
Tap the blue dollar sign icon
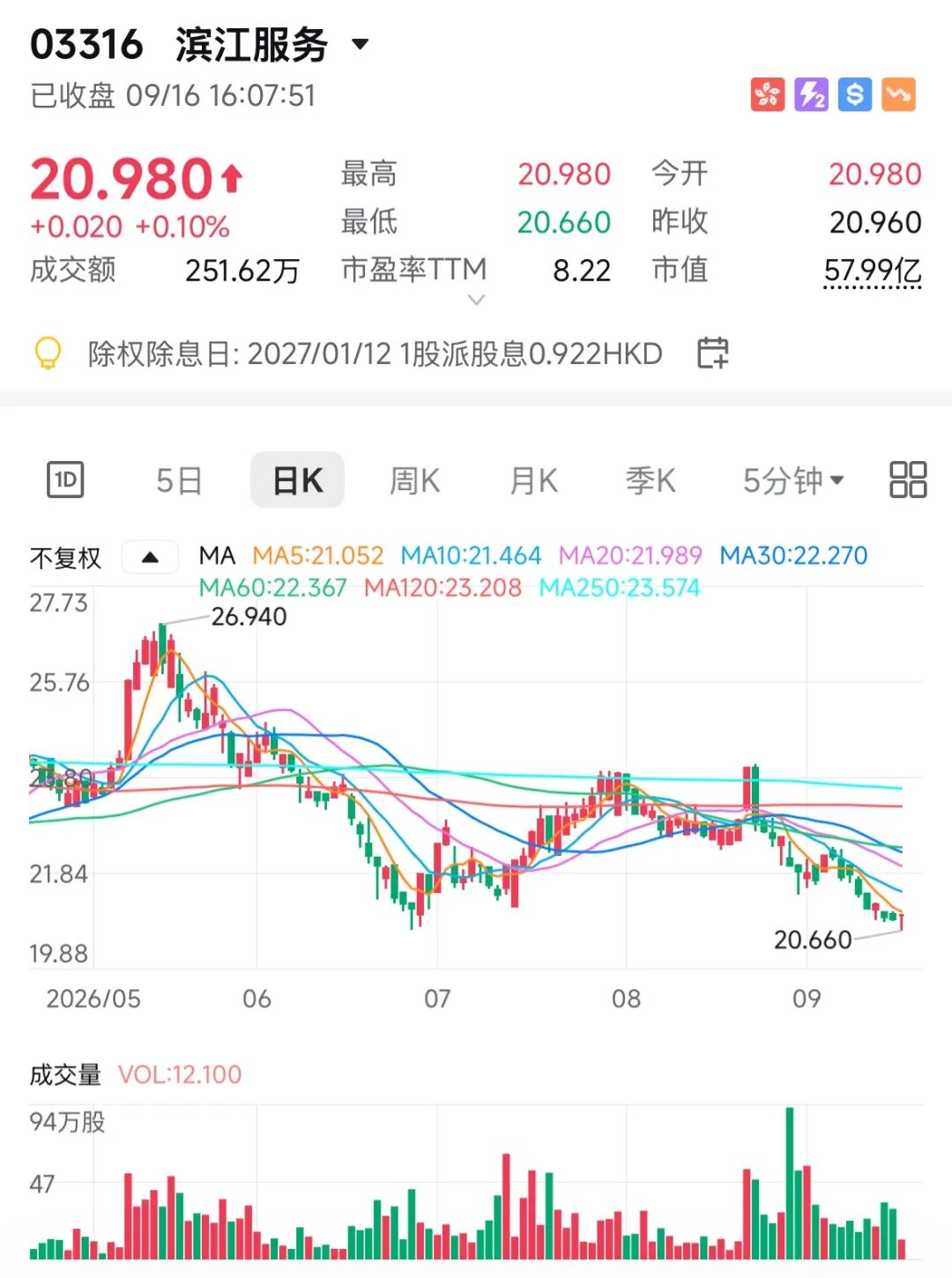coord(854,94)
